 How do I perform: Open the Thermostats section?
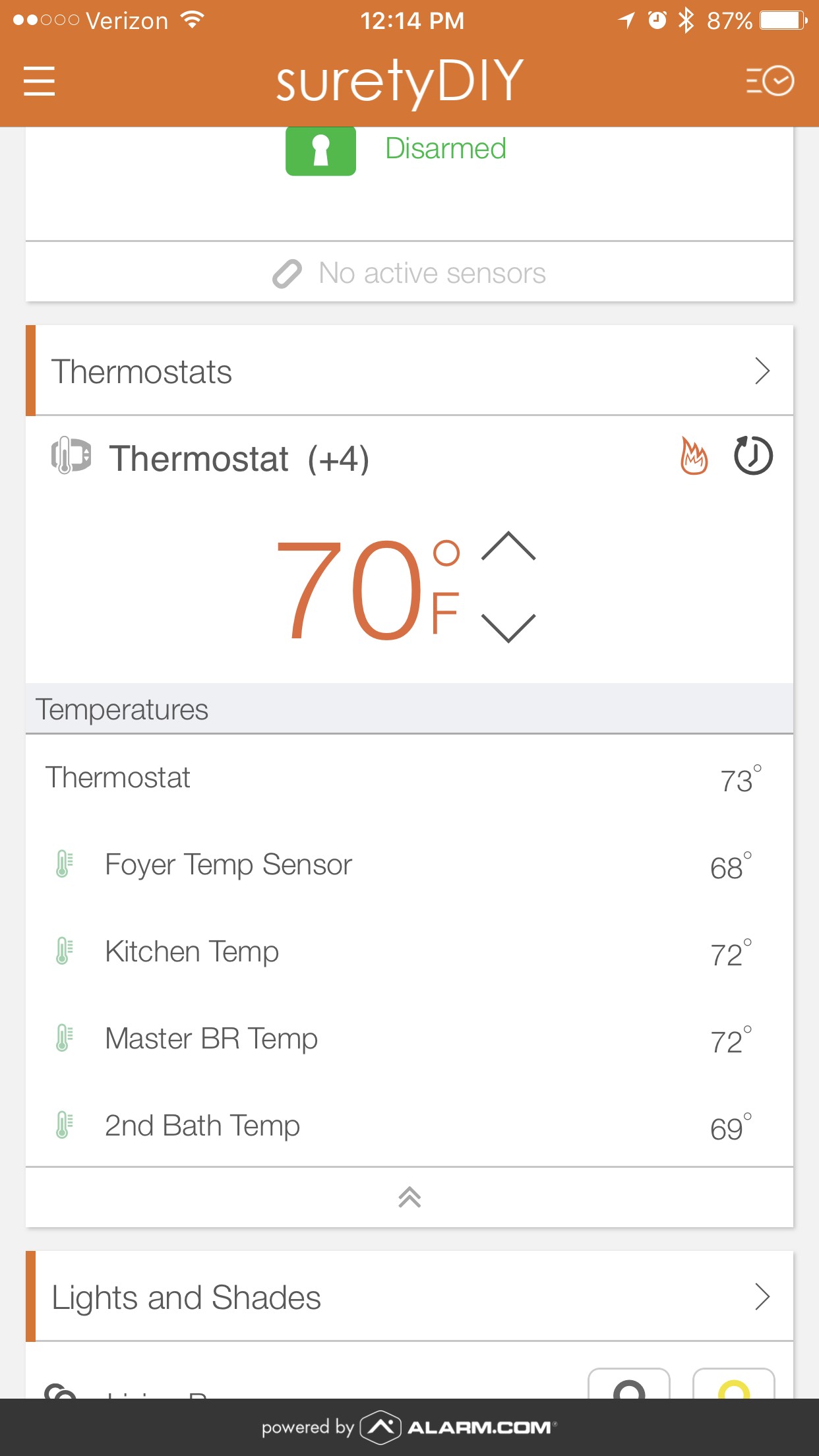click(x=409, y=371)
